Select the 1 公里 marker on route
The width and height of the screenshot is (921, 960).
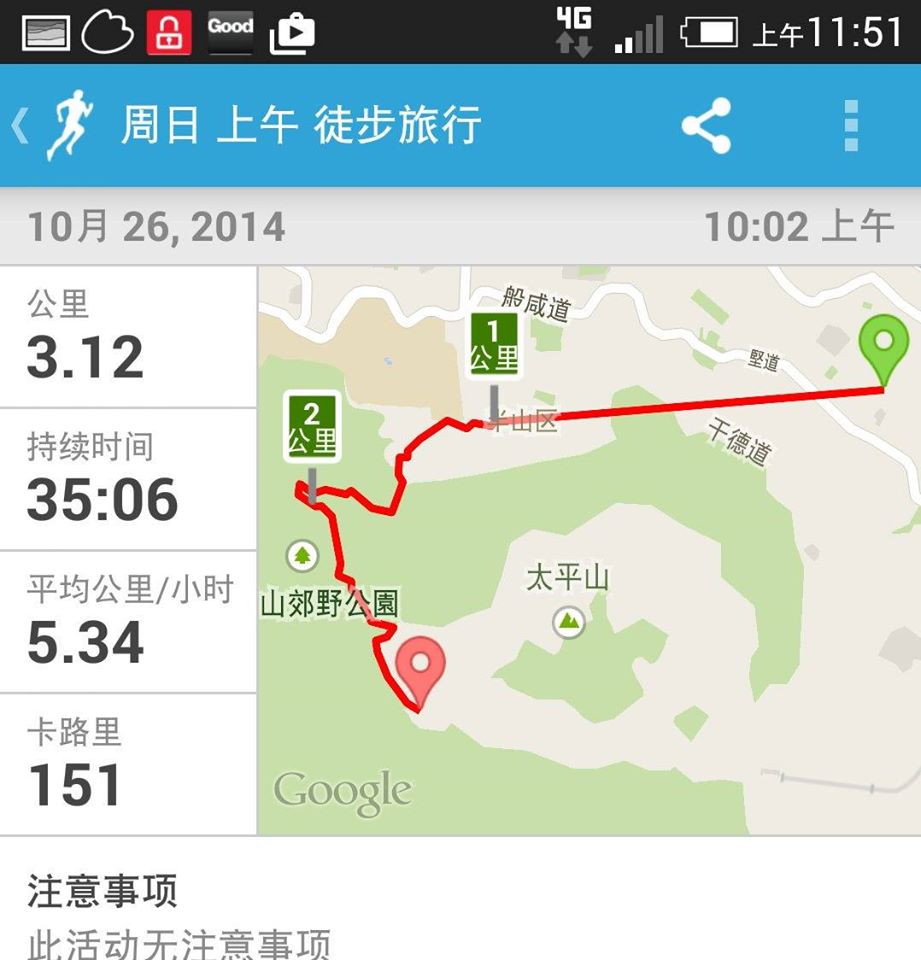coord(494,346)
